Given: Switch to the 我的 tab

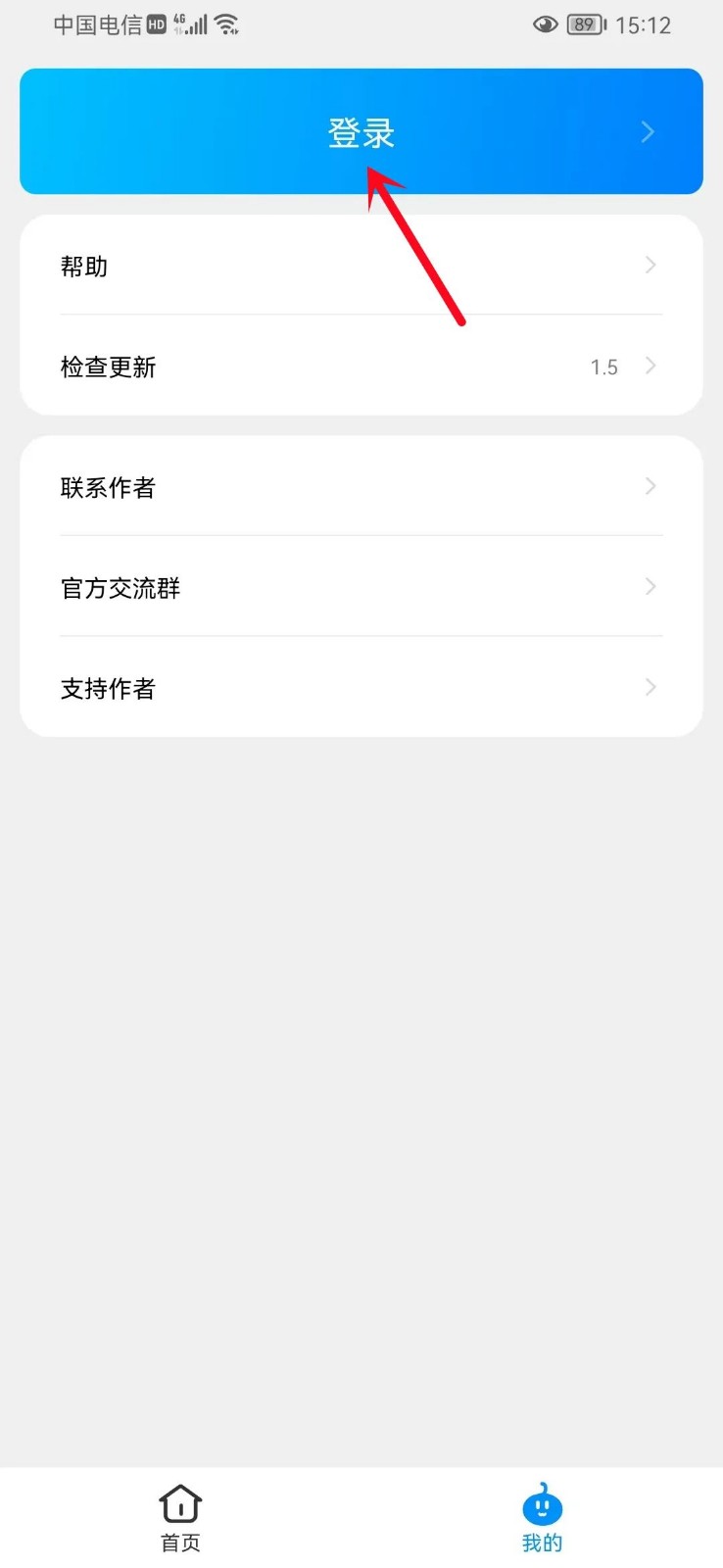Looking at the screenshot, I should 542,1517.
